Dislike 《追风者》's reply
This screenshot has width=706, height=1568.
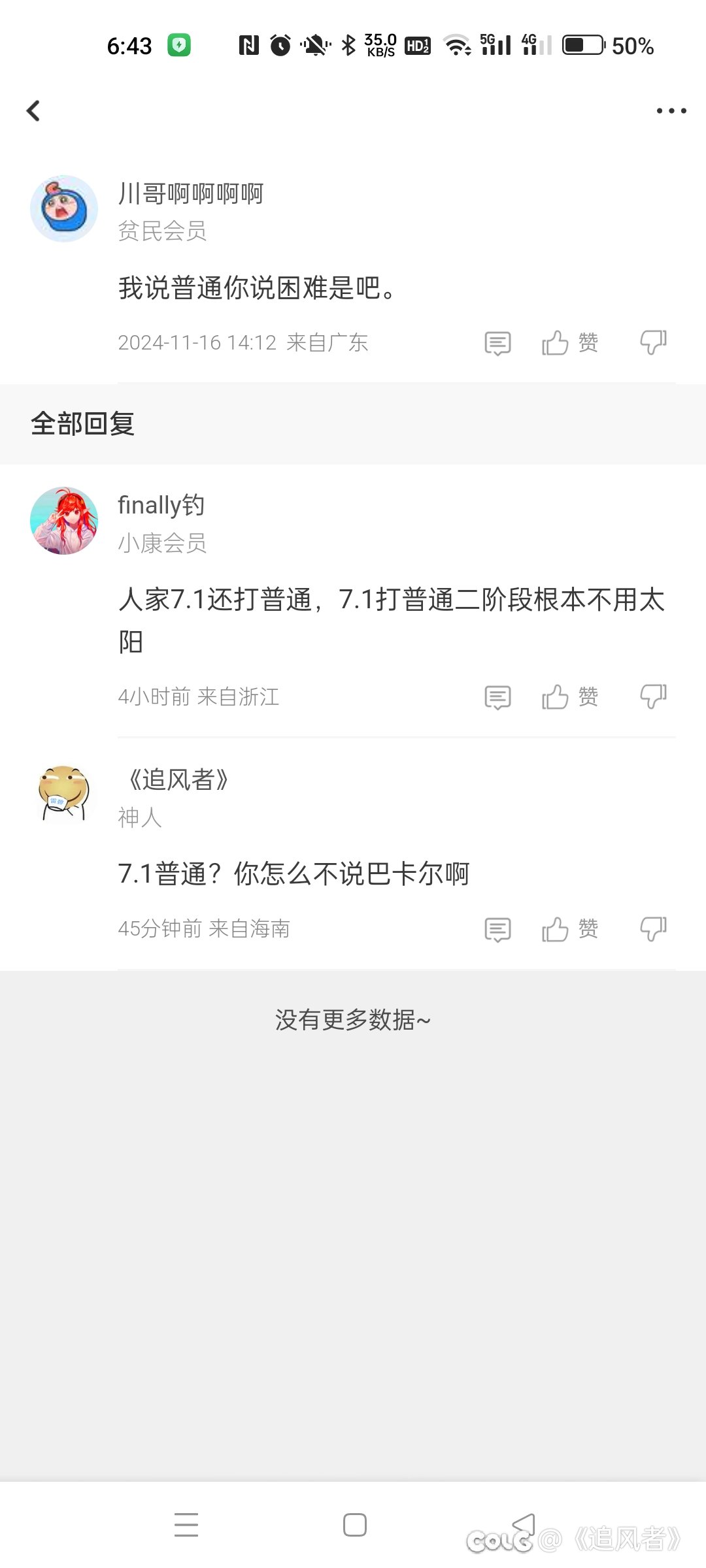653,929
